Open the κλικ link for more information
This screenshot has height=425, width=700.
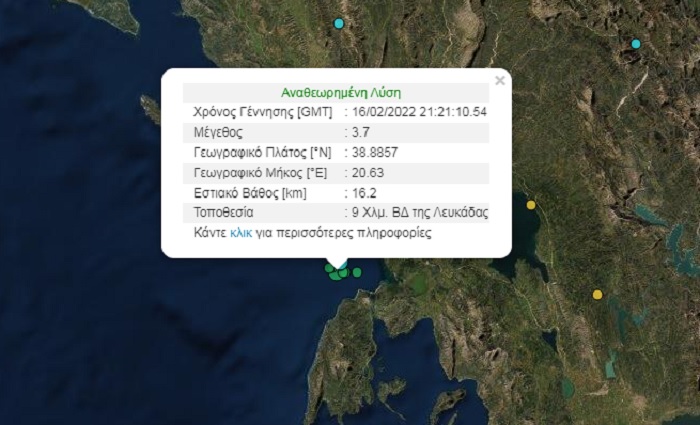tap(240, 232)
